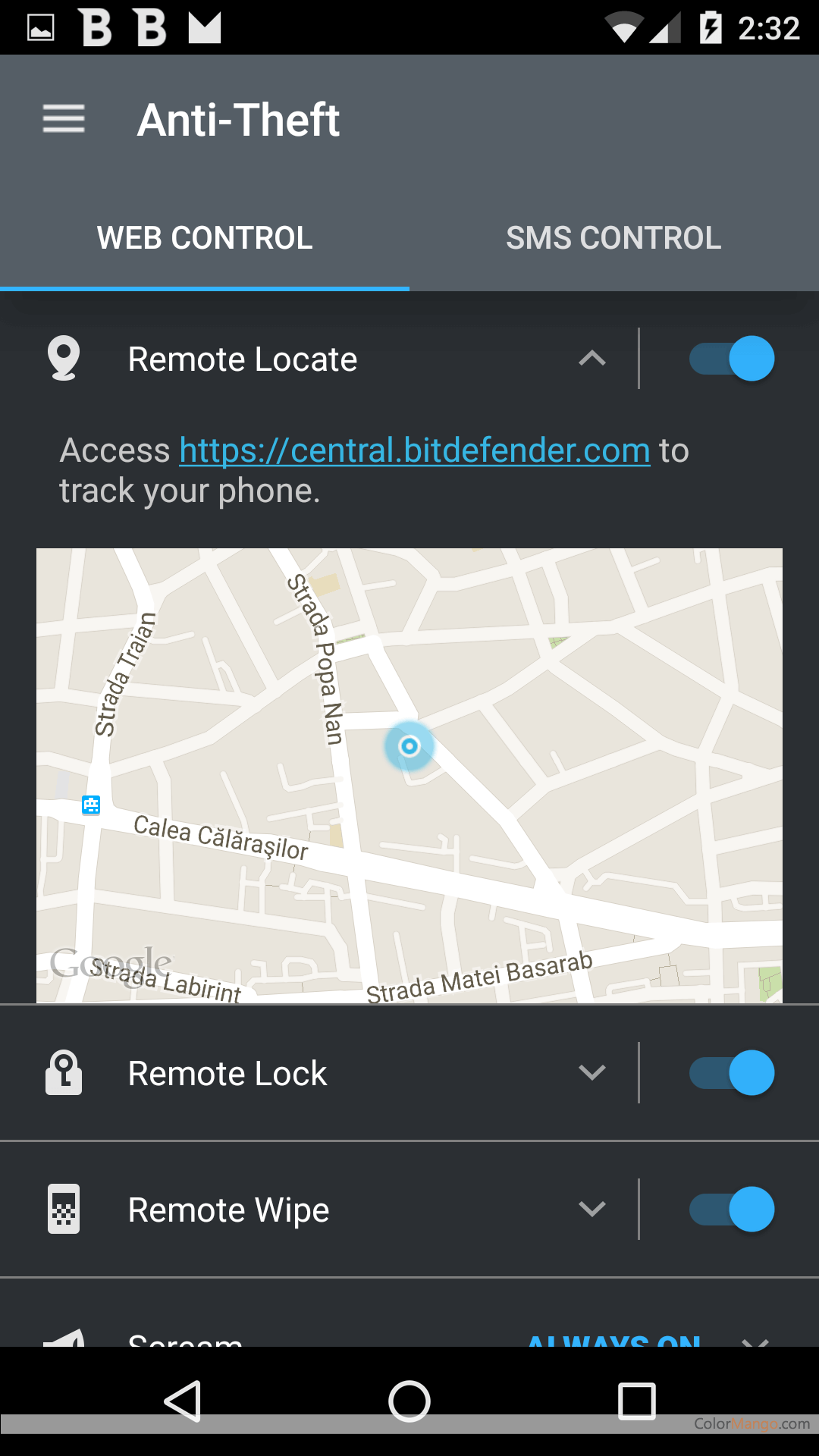Open the central.bitdefender.com link

414,450
